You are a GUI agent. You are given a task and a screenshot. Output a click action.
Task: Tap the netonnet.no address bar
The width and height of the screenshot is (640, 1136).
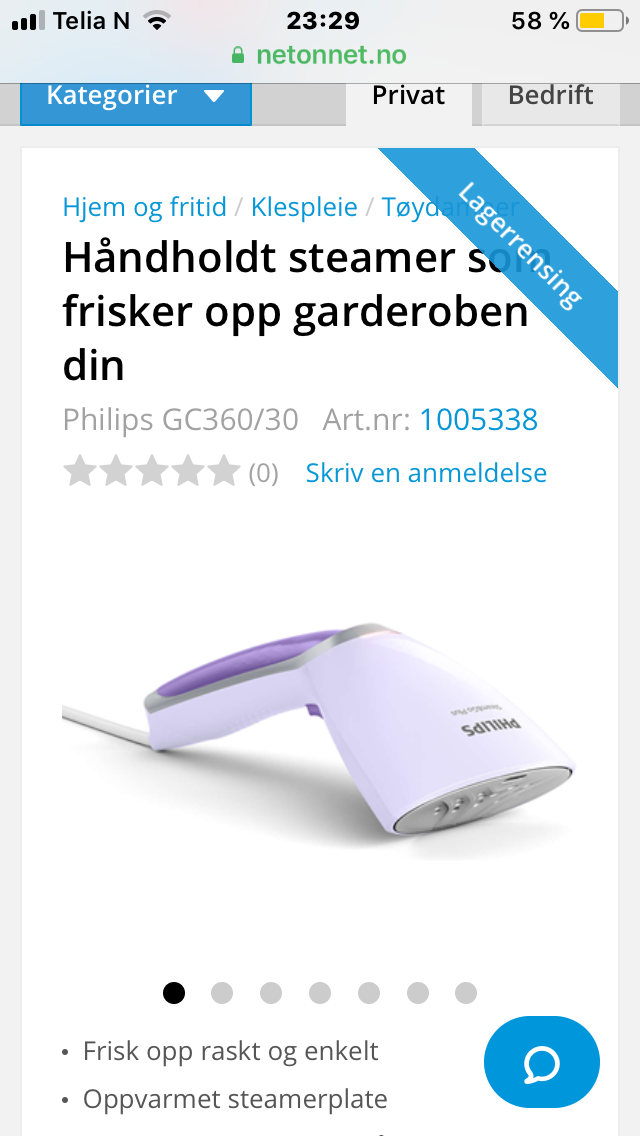tap(320, 55)
